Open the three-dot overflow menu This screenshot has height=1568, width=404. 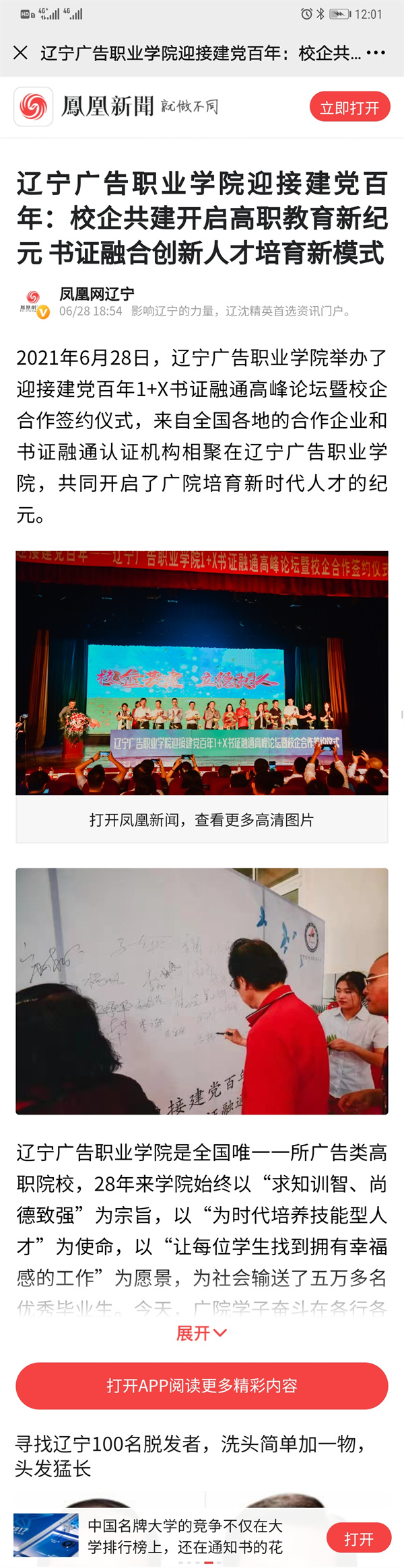[x=376, y=52]
